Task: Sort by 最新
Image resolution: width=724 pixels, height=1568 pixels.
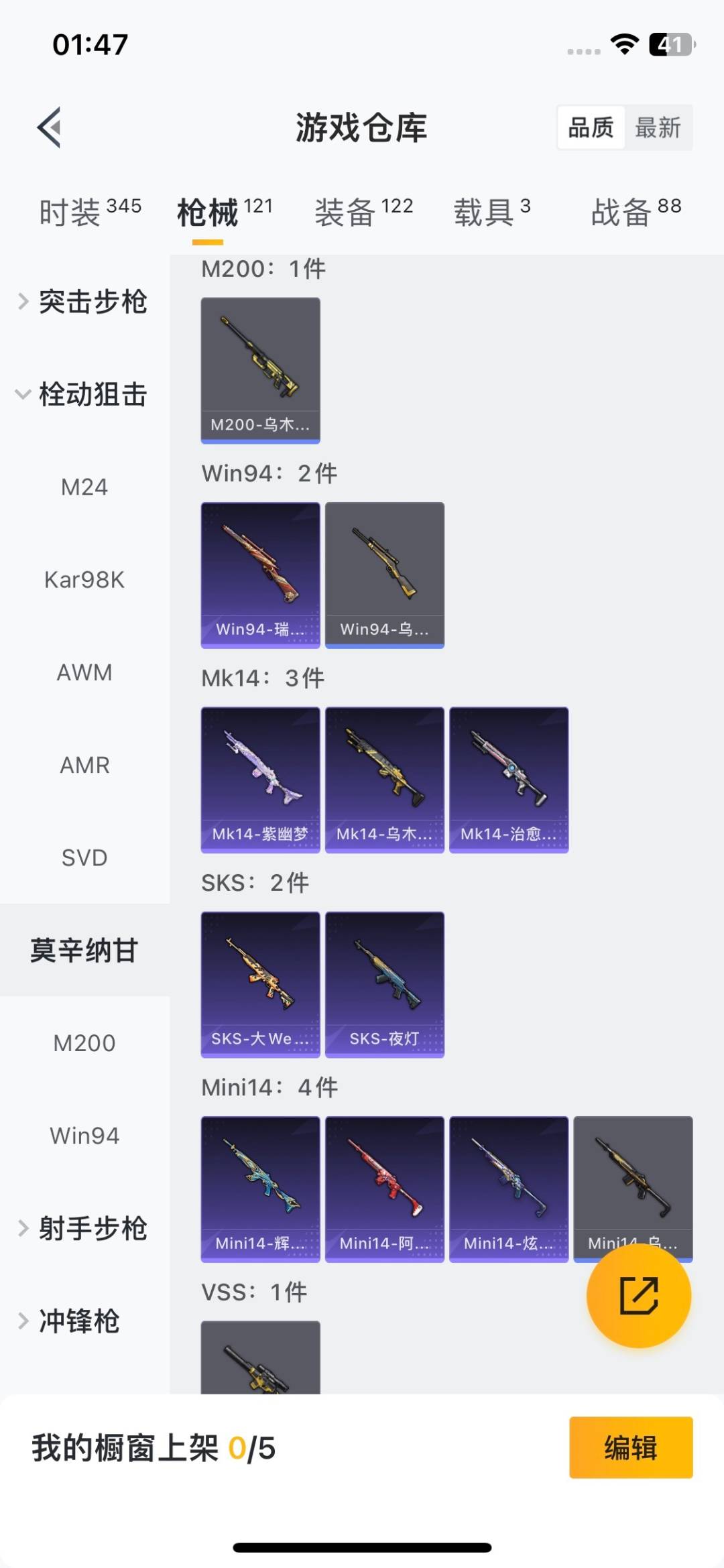Action: pyautogui.click(x=658, y=127)
